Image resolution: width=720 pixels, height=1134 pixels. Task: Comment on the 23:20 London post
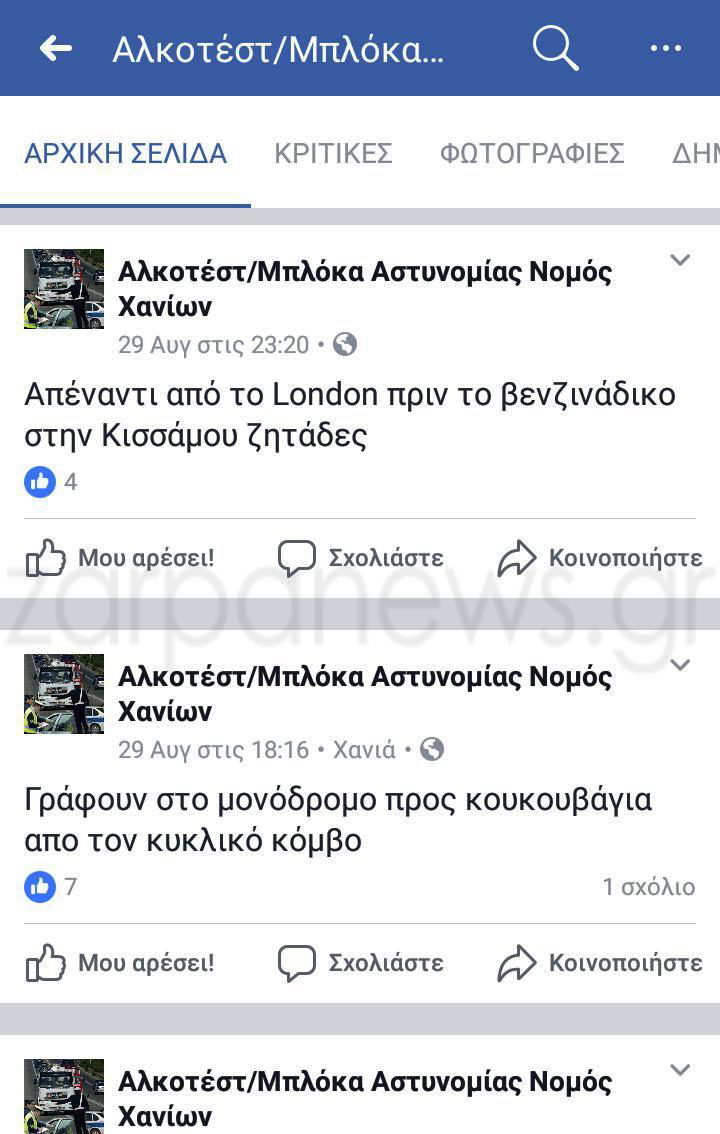pos(361,558)
